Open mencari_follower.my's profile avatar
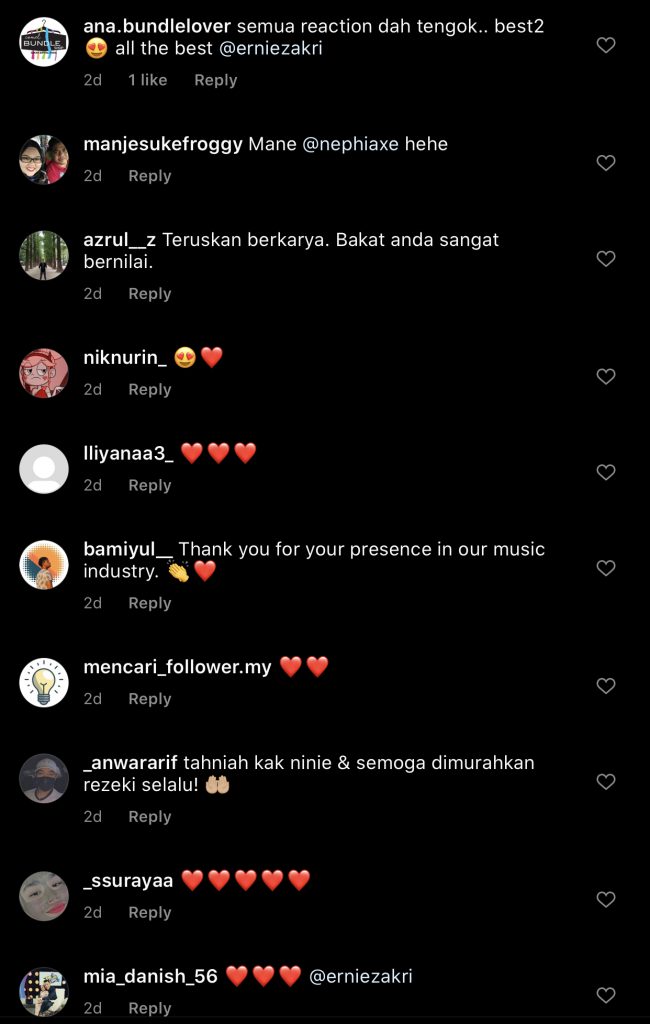The image size is (650, 1024). point(44,682)
